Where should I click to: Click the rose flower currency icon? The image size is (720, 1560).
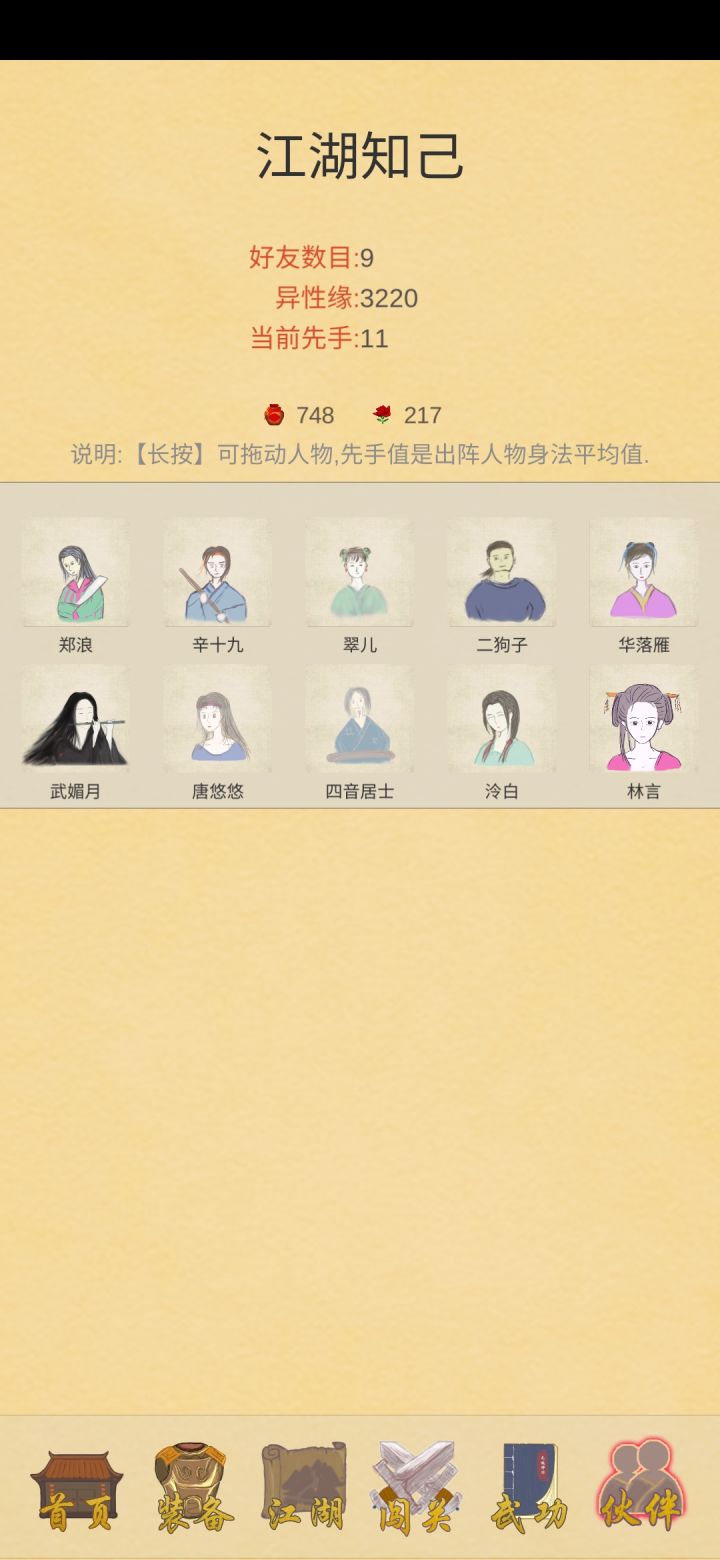tap(383, 415)
